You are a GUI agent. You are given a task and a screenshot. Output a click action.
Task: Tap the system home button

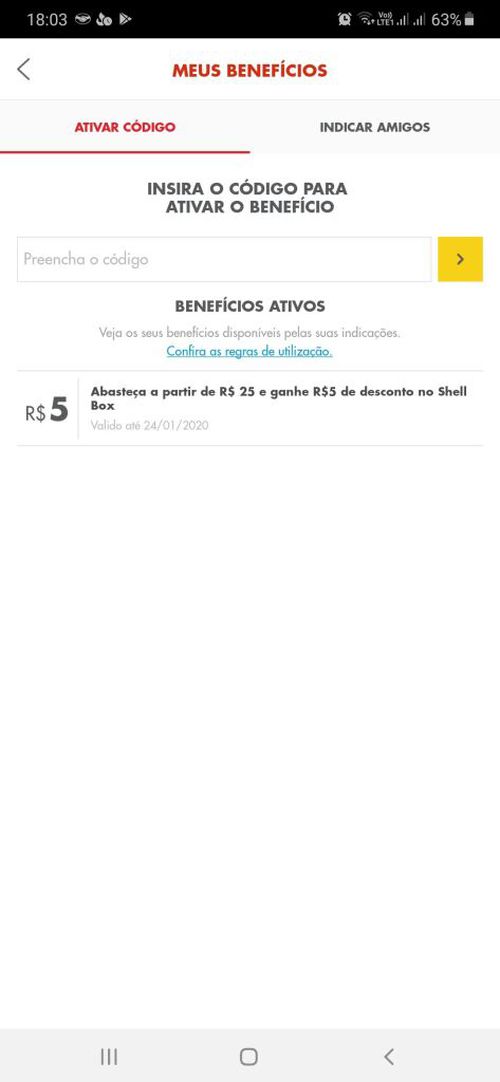point(249,1056)
